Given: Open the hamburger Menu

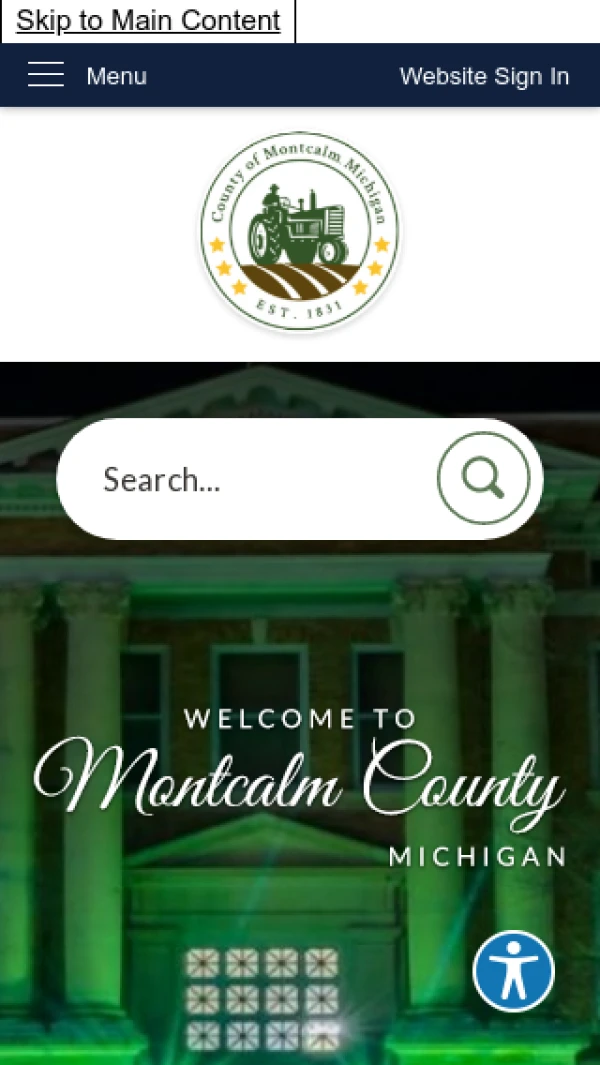Looking at the screenshot, I should pos(86,76).
